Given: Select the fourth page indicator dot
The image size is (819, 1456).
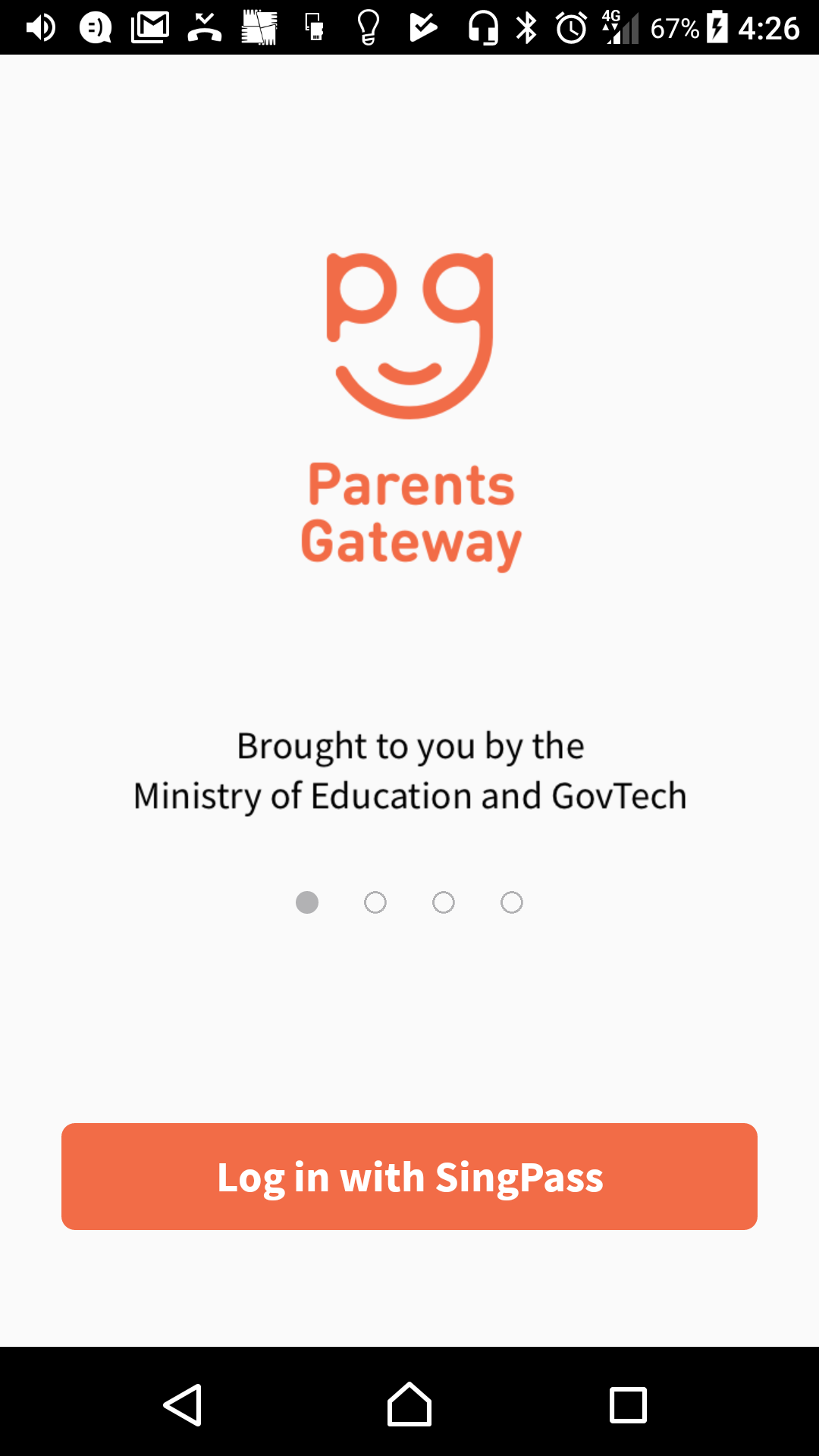Looking at the screenshot, I should pos(512,902).
